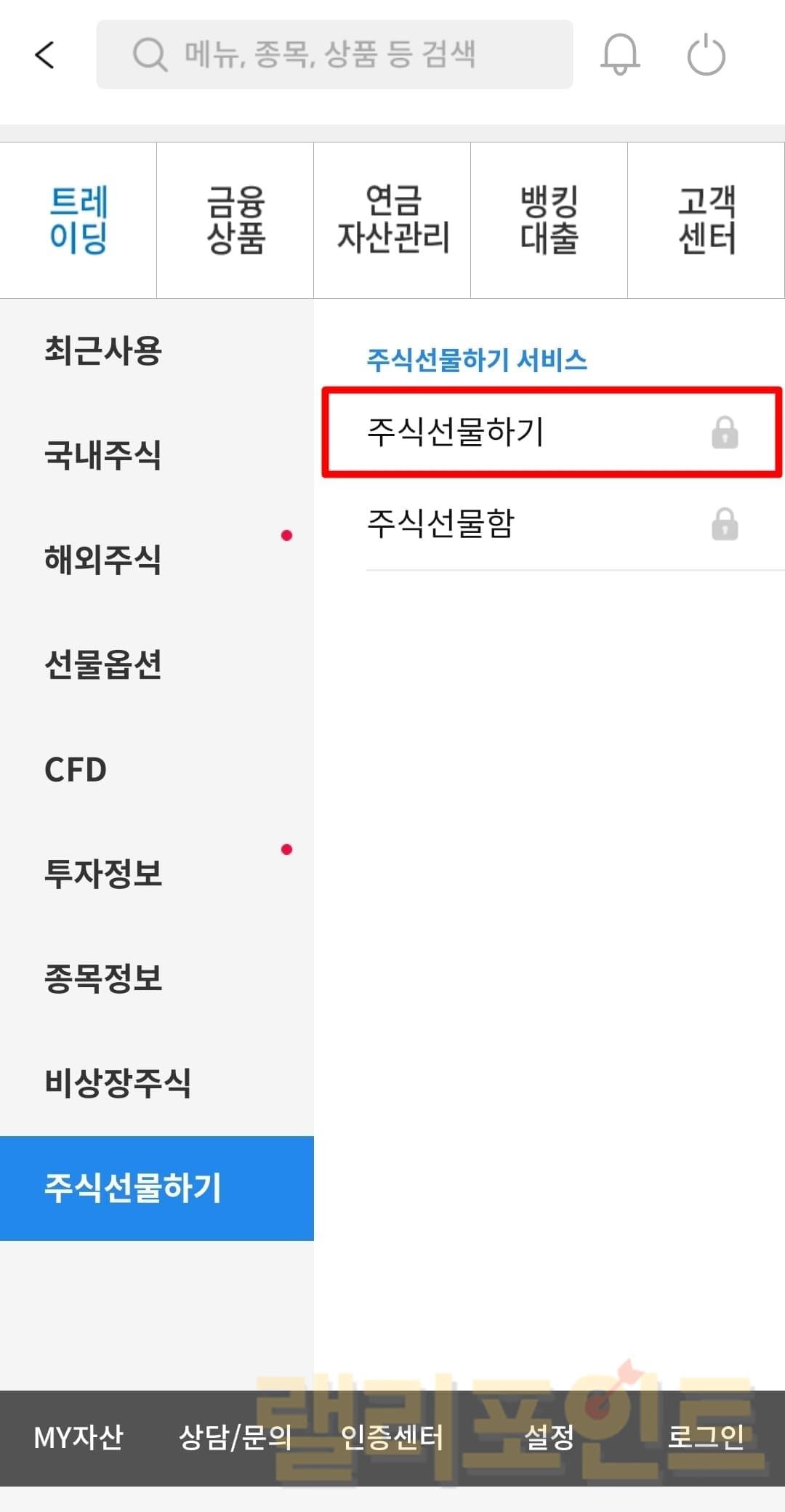Select 해외주식 category
The height and width of the screenshot is (1512, 785).
[103, 560]
